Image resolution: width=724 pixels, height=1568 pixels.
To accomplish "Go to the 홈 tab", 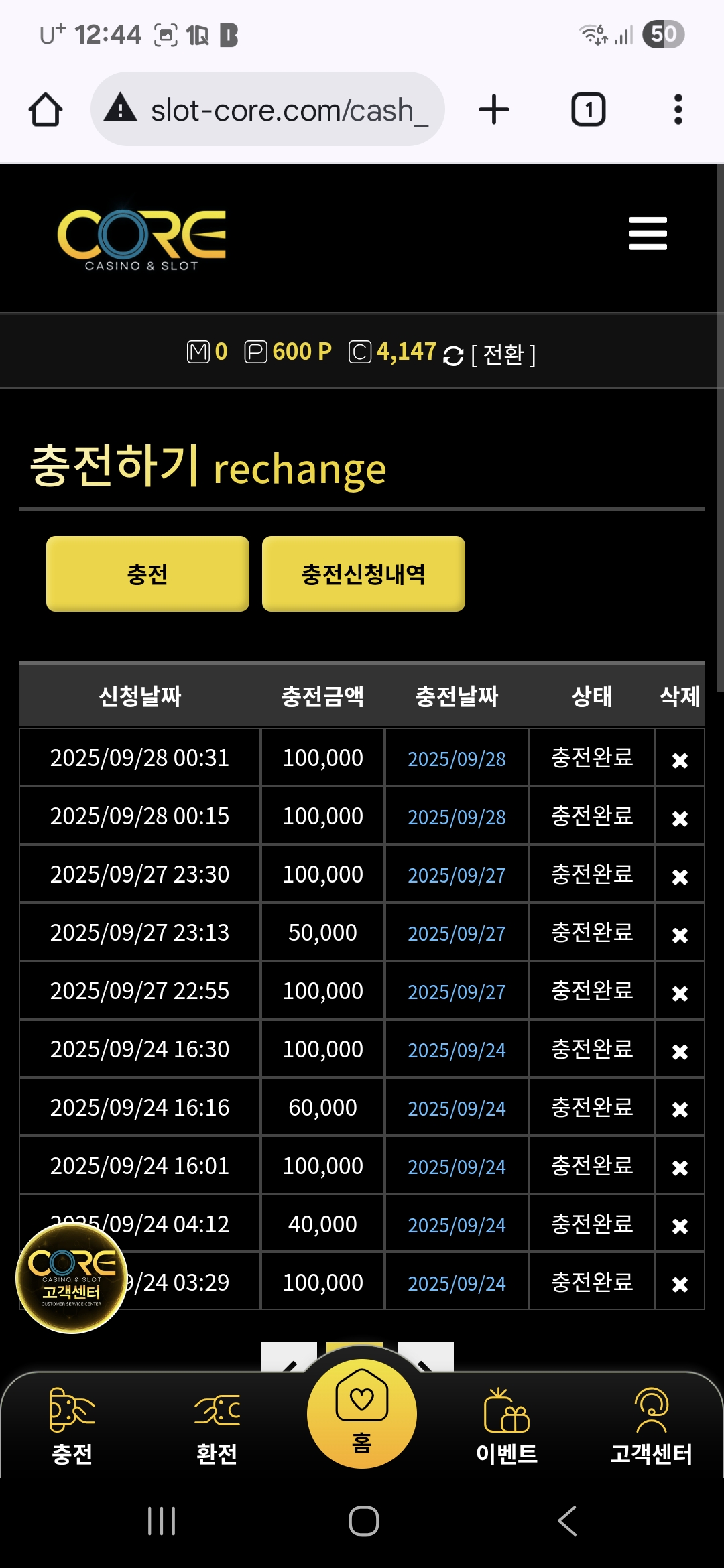I will 362,1413.
